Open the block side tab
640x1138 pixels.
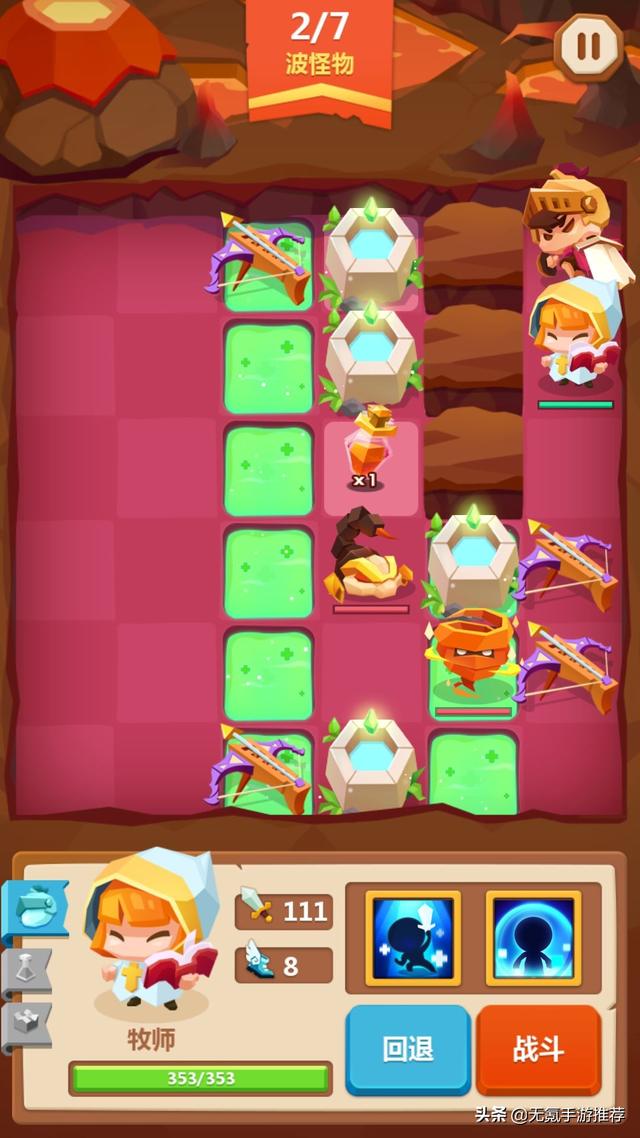click(x=26, y=1027)
